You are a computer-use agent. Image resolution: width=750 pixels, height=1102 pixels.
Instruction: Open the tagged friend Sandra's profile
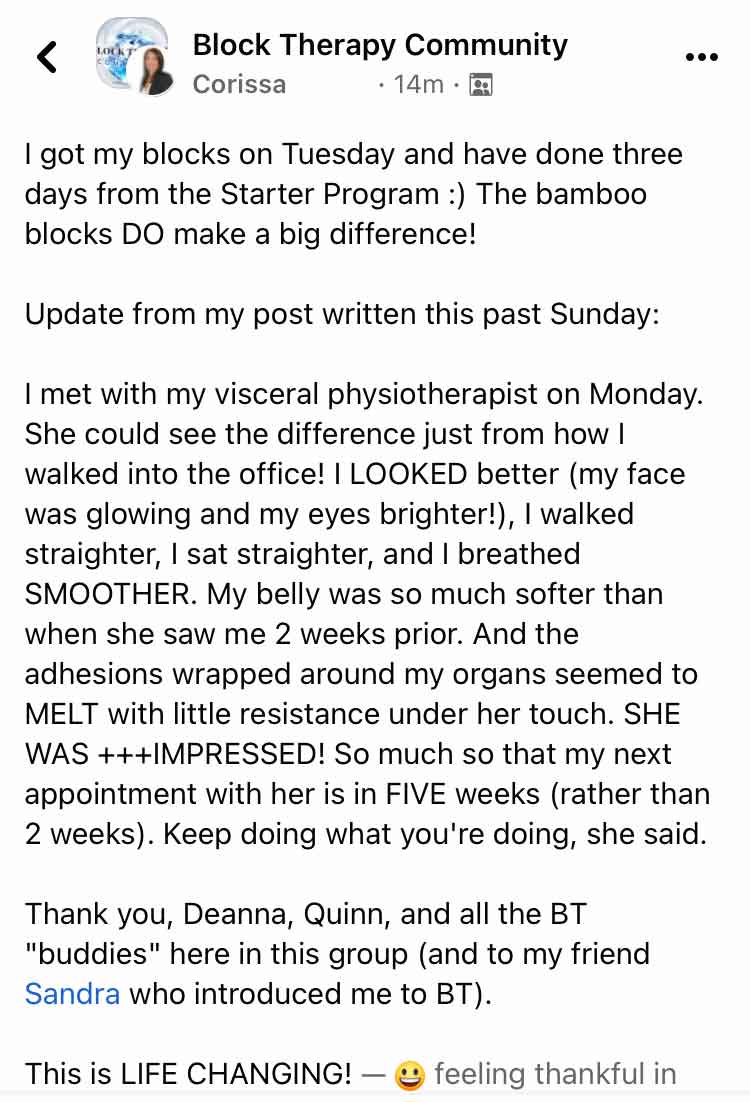(x=72, y=994)
